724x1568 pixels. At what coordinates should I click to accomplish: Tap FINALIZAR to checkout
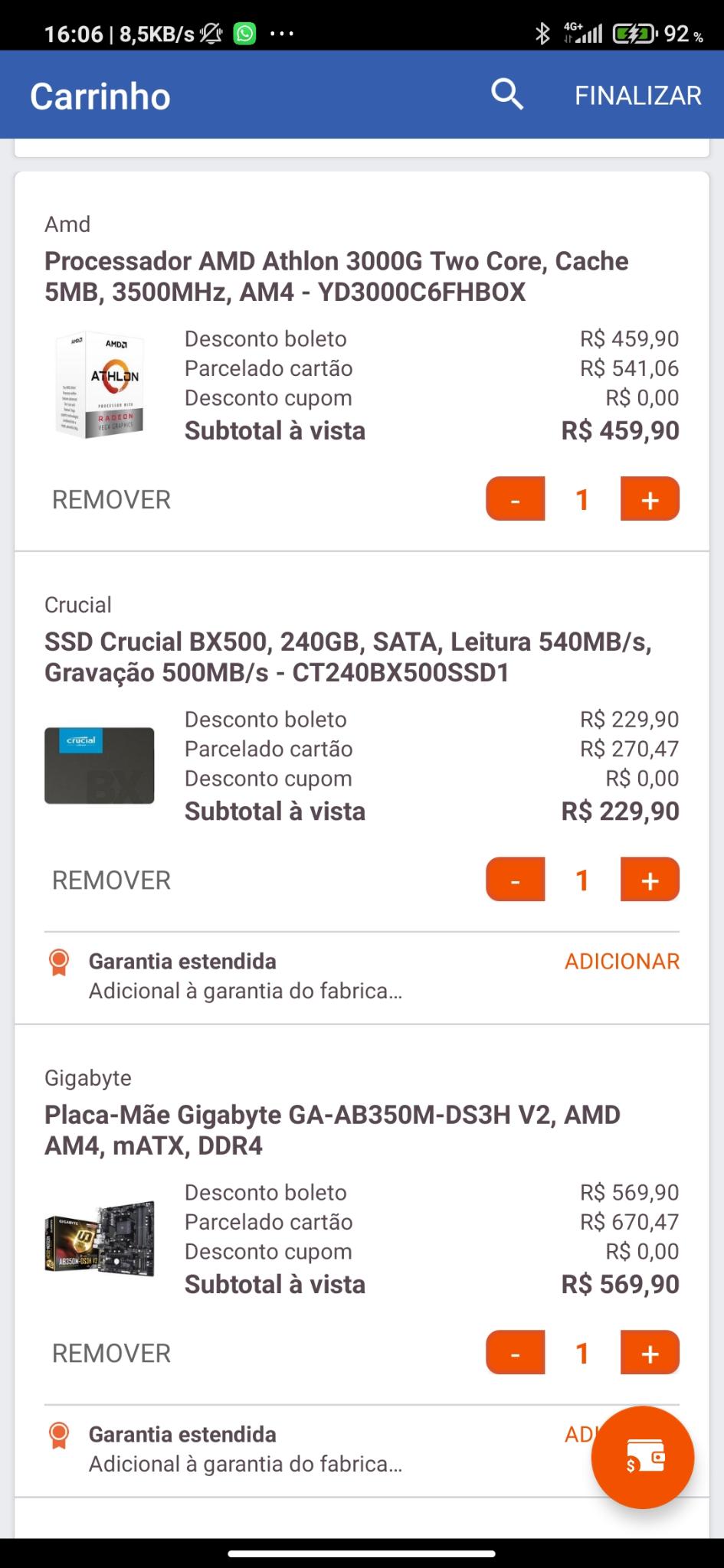point(638,95)
